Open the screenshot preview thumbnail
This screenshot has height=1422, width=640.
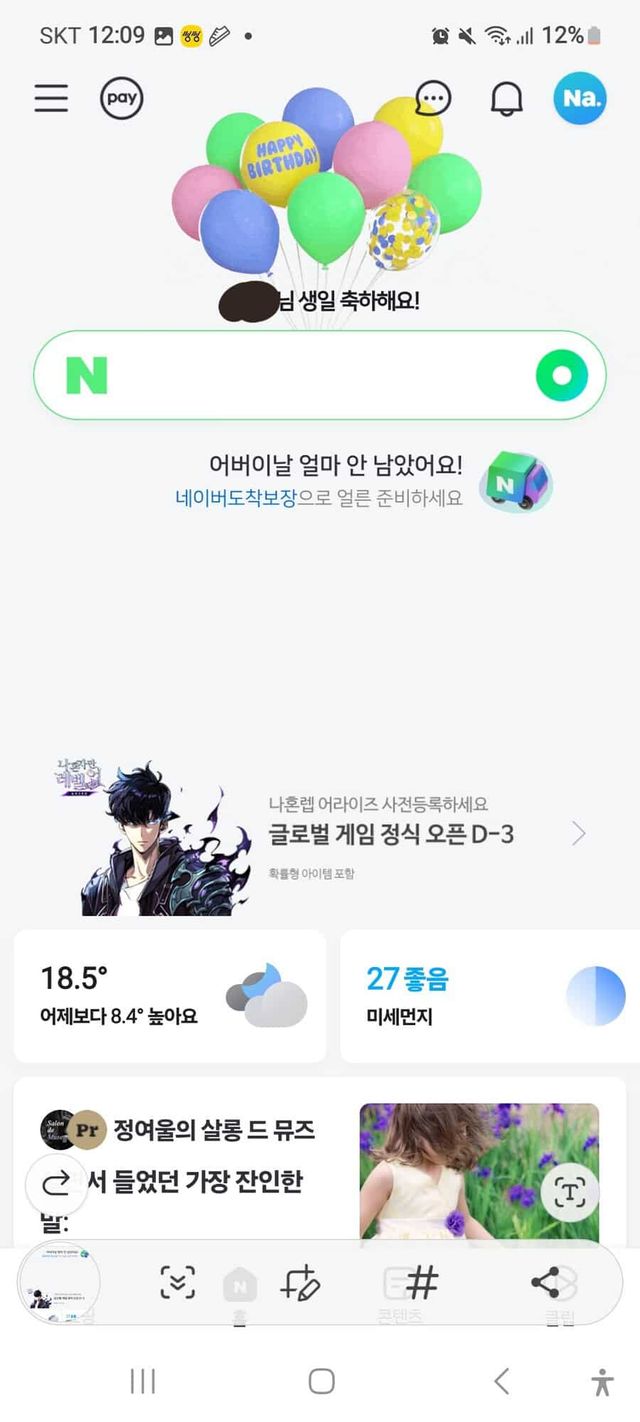click(x=60, y=1282)
